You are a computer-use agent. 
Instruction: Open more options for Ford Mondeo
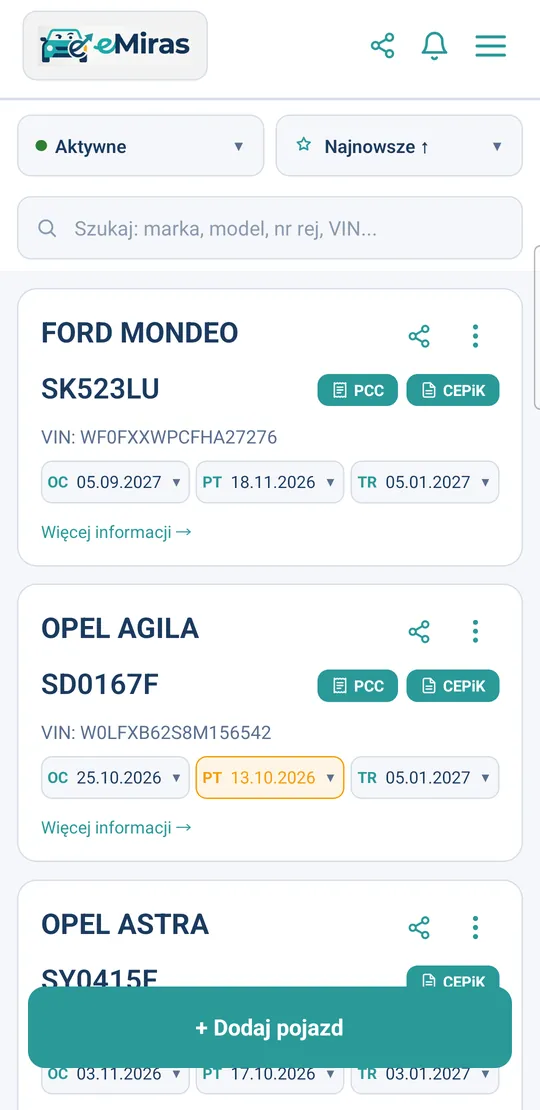coord(476,336)
